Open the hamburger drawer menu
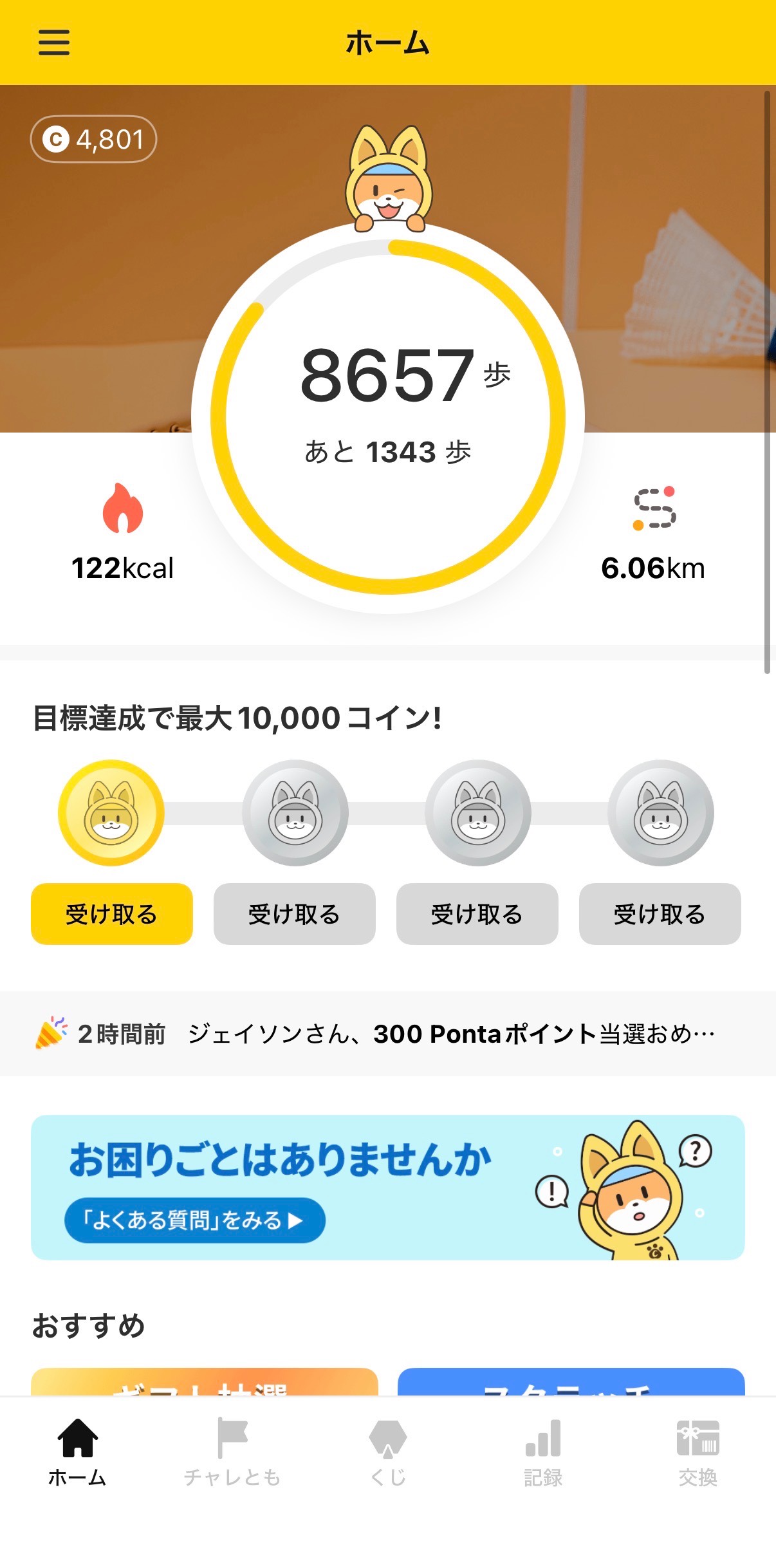This screenshot has width=776, height=1568. click(54, 42)
